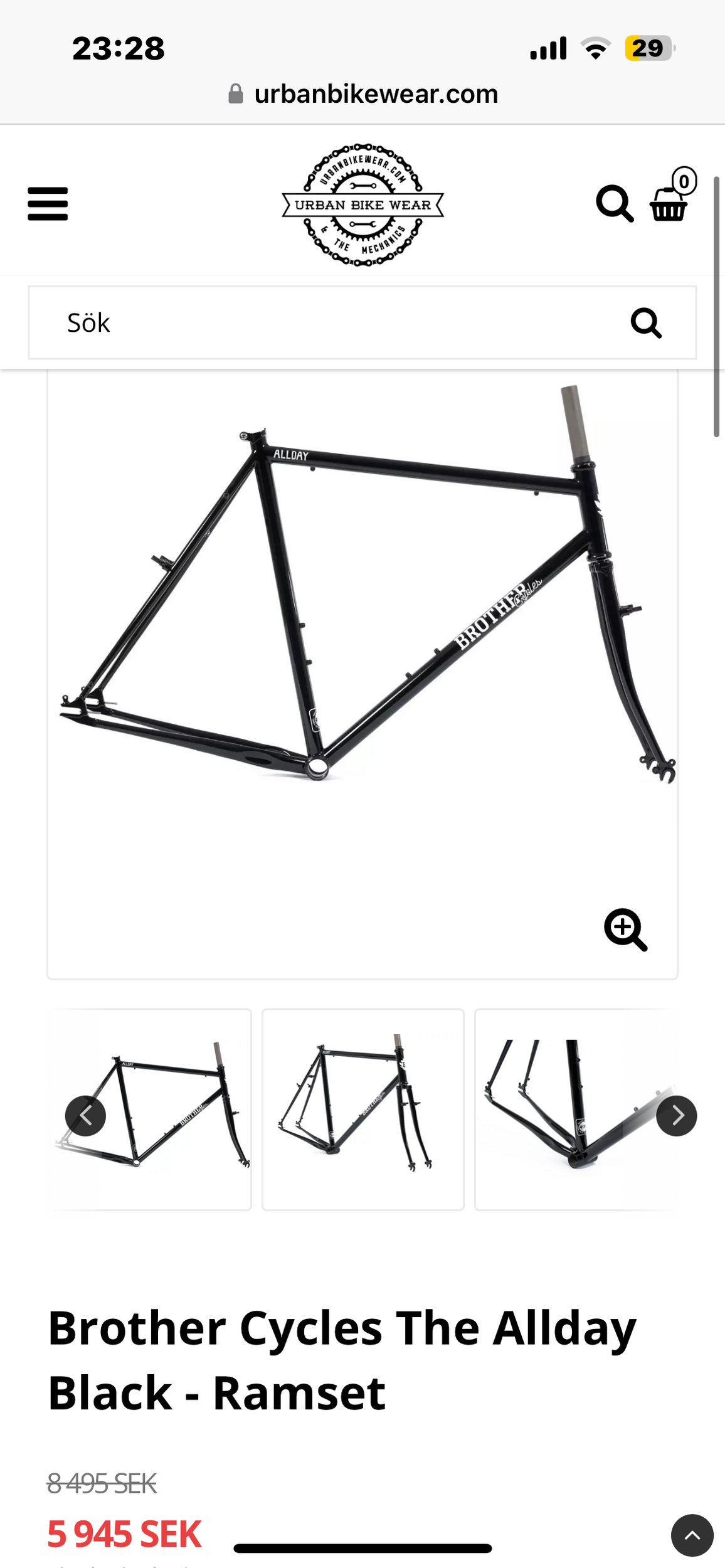Submit search with magnifier inside Sök field
The width and height of the screenshot is (725, 1568).
click(646, 323)
